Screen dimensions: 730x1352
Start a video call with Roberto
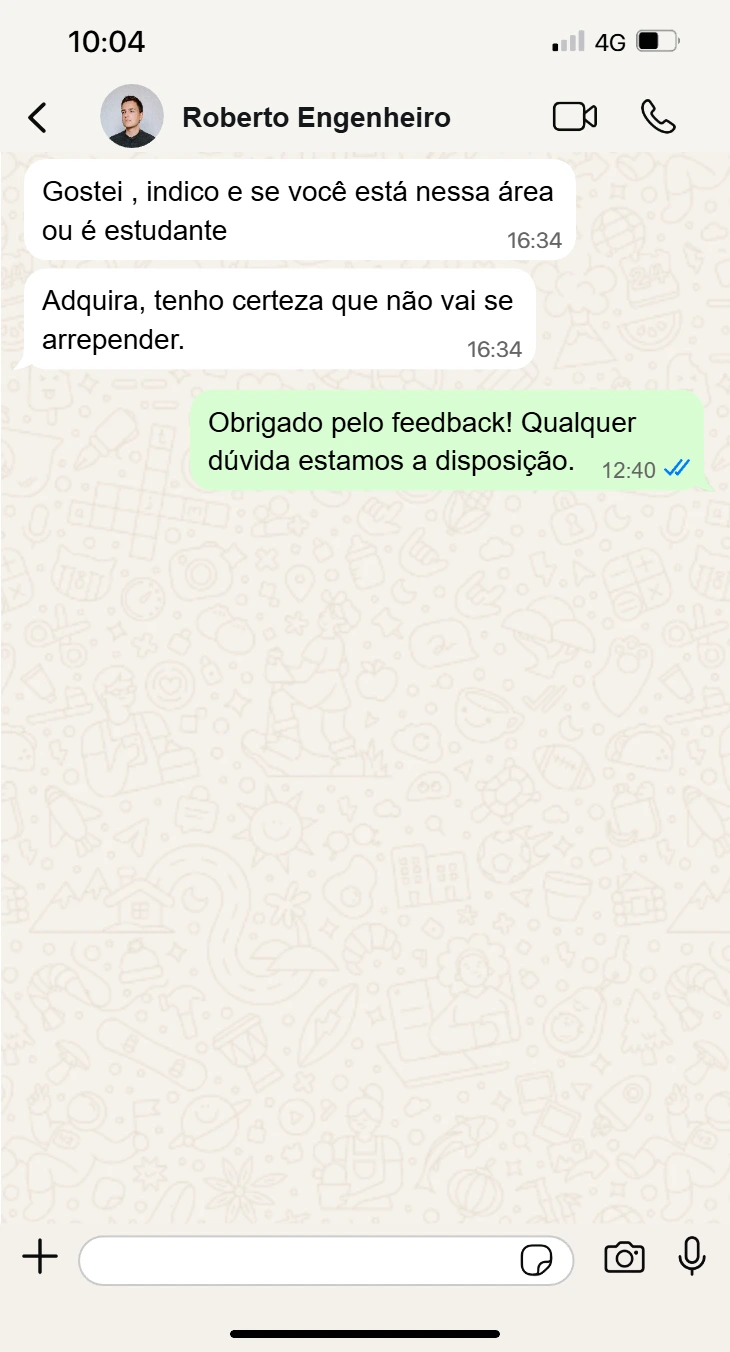coord(574,117)
